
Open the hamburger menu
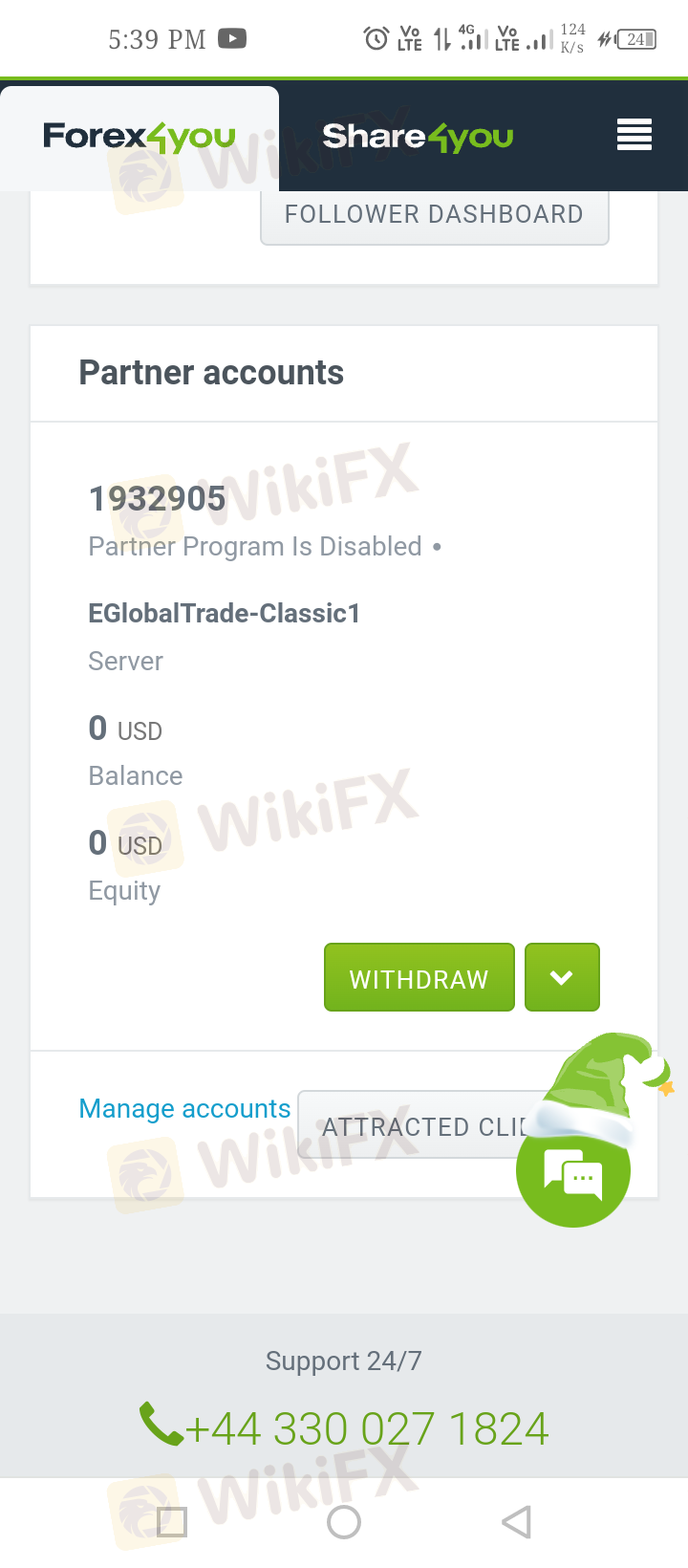click(x=634, y=135)
